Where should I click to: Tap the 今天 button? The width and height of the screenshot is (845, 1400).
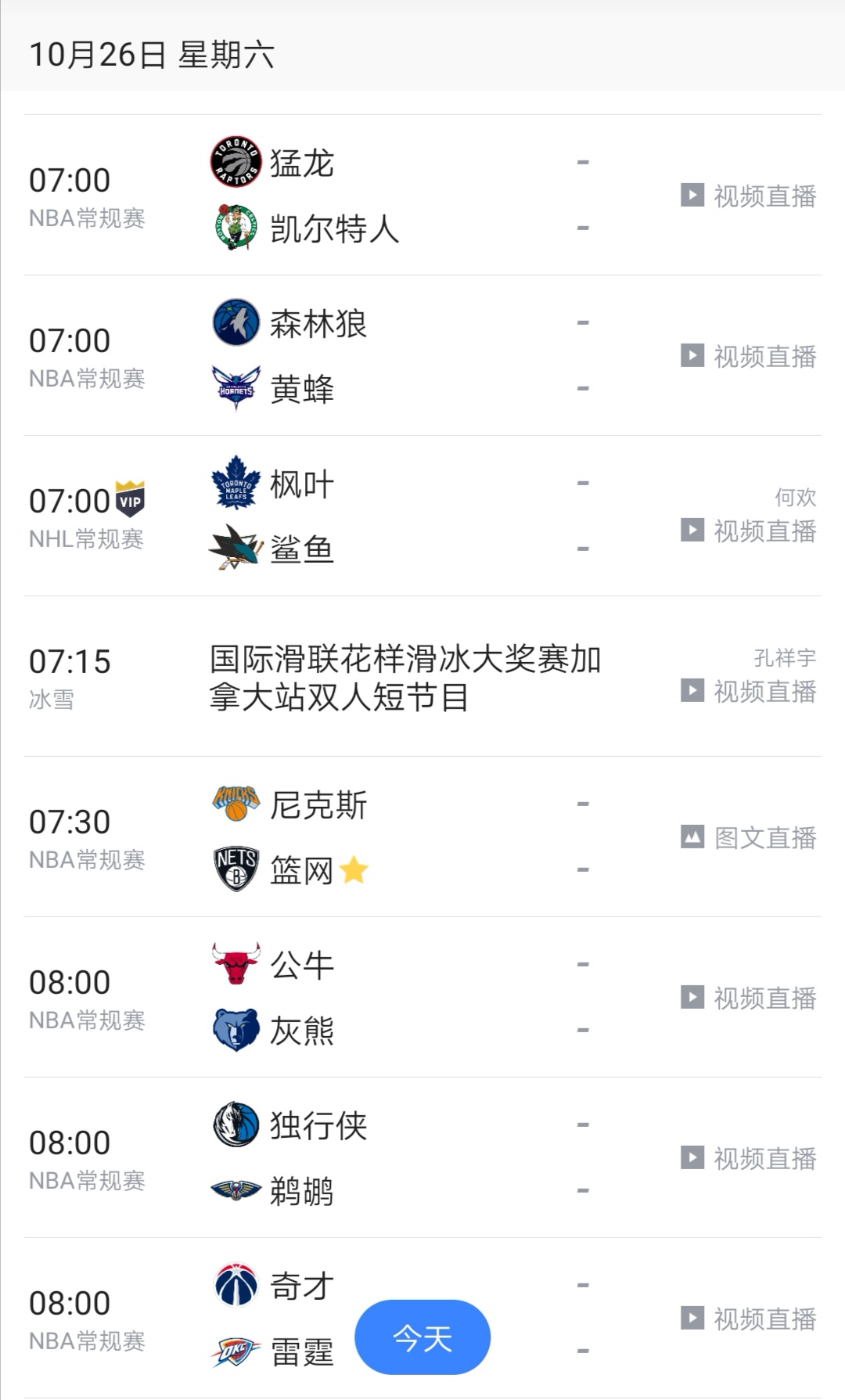[x=422, y=1337]
